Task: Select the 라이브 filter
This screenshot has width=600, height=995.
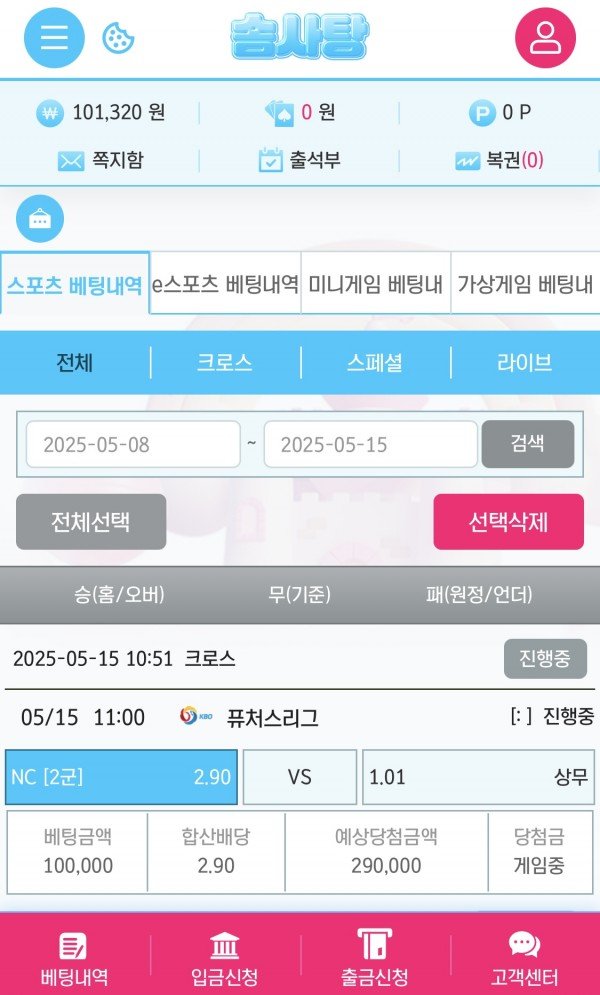Action: pos(525,363)
